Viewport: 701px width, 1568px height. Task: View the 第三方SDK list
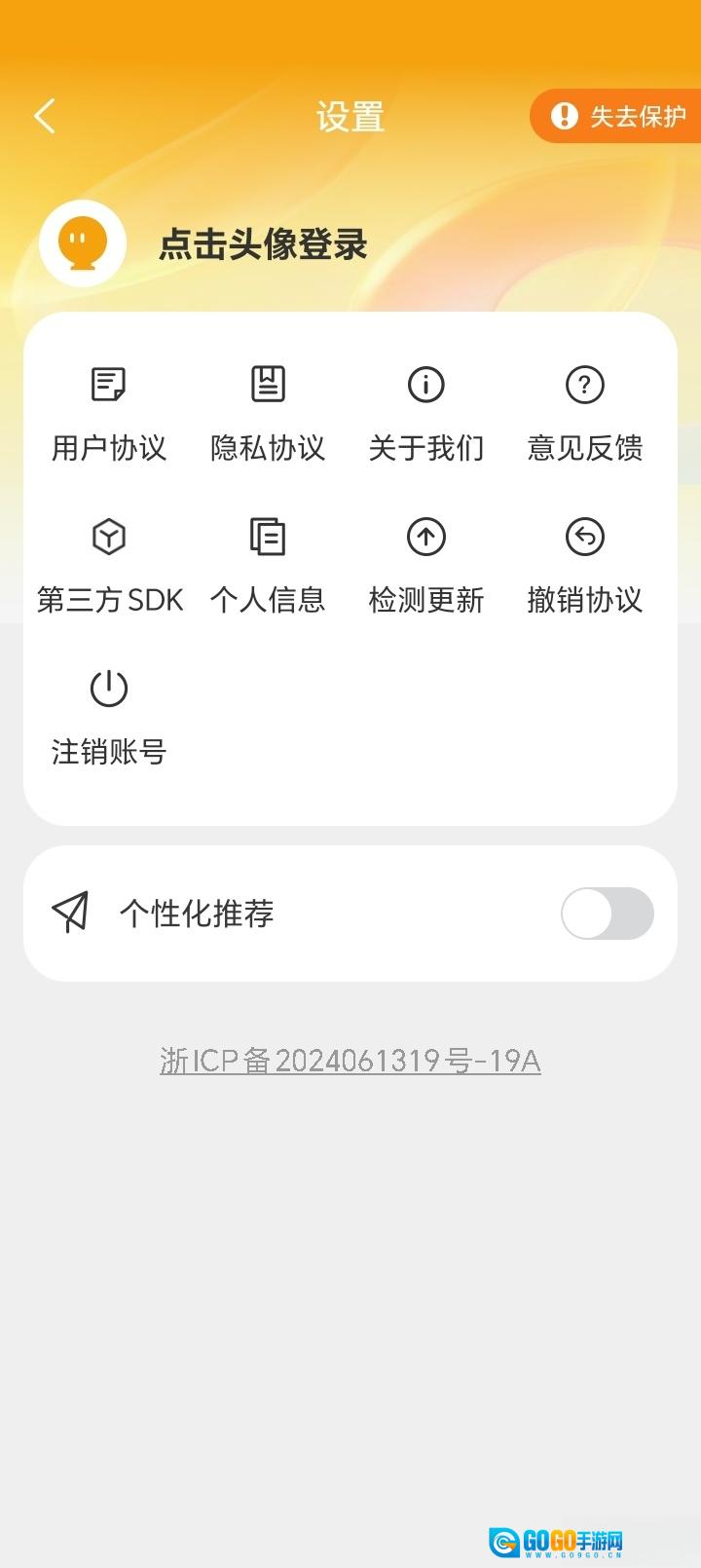click(109, 565)
